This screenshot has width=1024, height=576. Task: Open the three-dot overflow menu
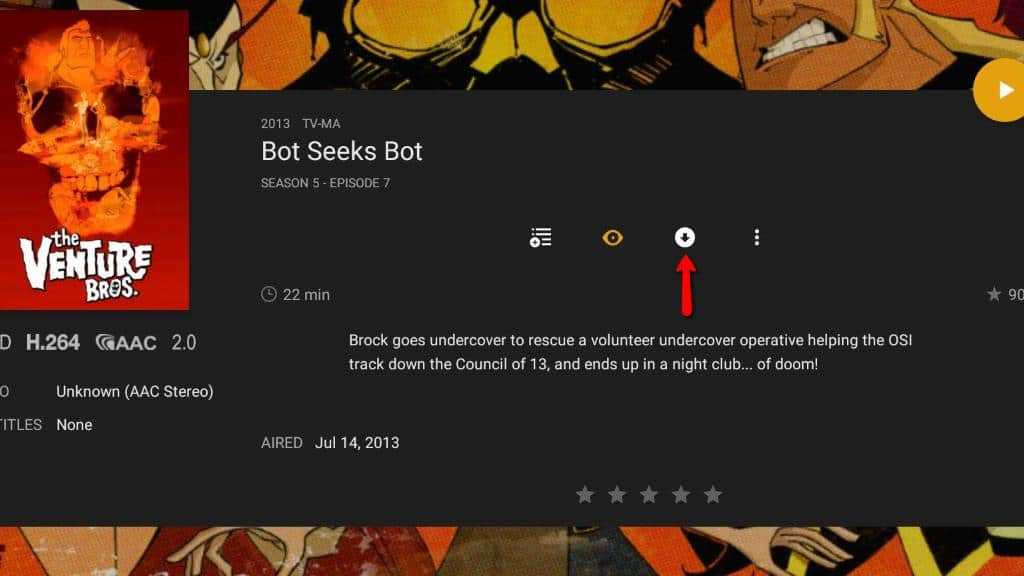[x=757, y=237]
